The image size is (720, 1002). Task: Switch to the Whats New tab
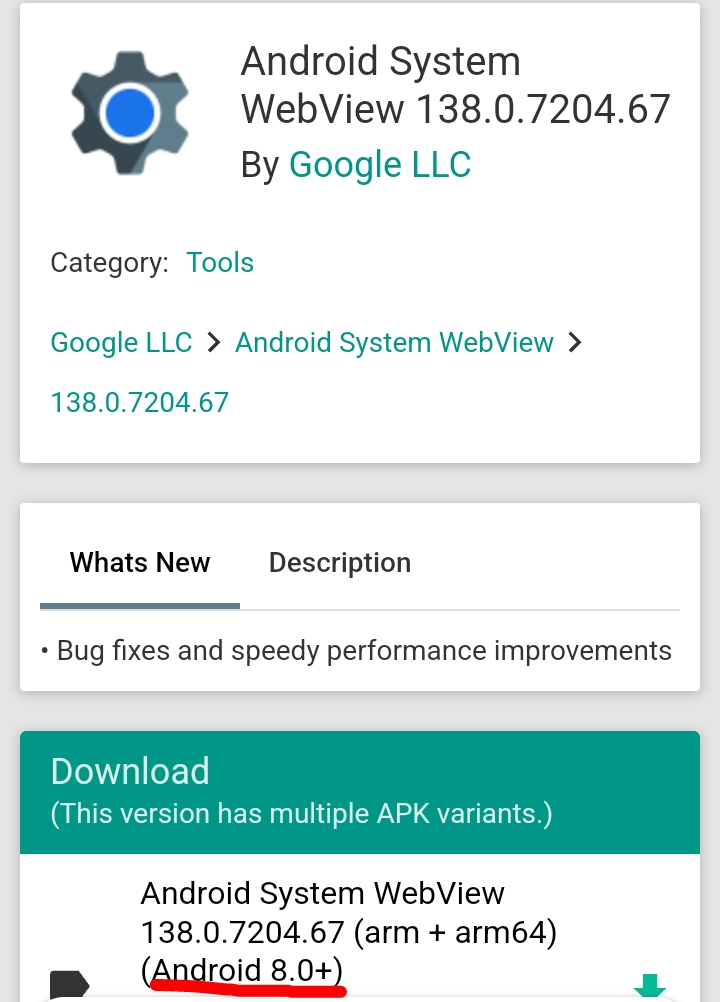tap(140, 563)
